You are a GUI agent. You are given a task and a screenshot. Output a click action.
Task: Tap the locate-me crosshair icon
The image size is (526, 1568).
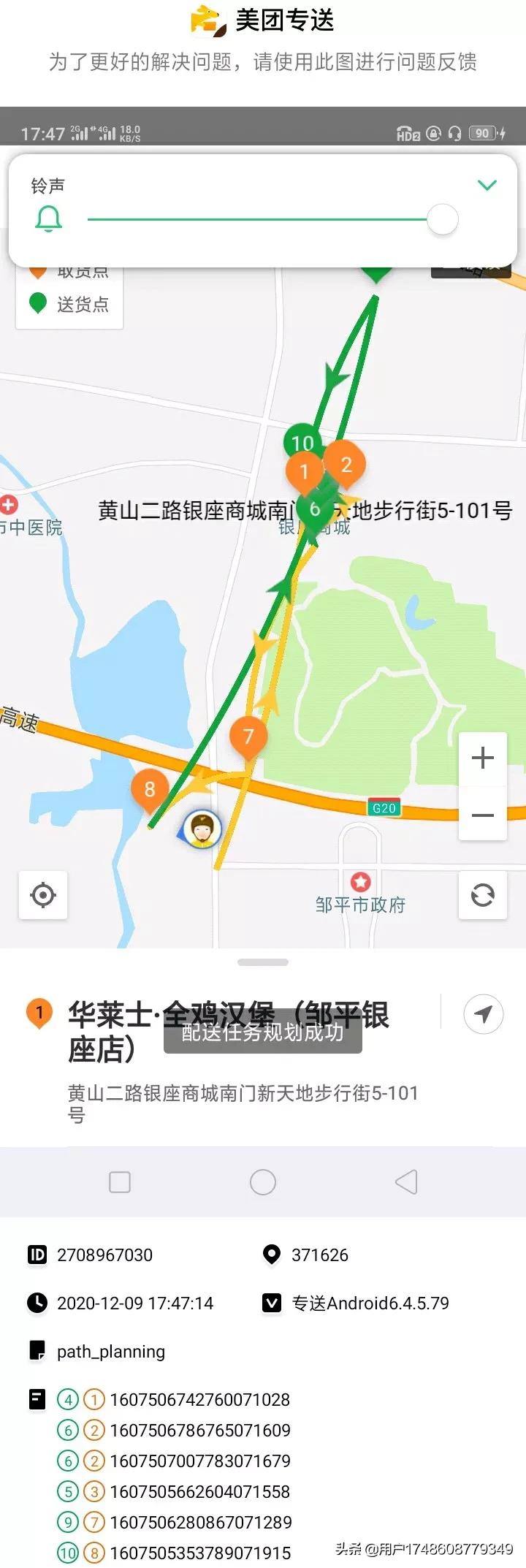pyautogui.click(x=42, y=895)
